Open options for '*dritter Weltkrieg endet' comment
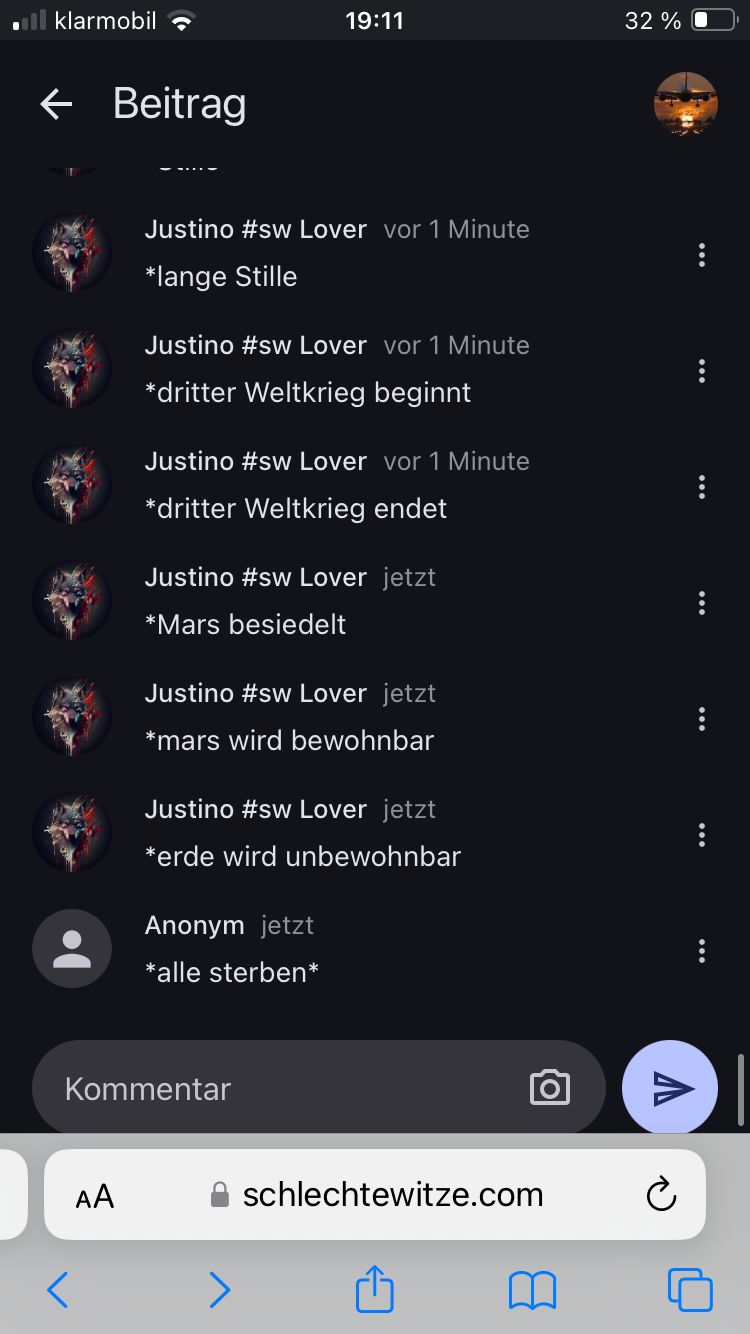This screenshot has height=1334, width=750. coord(702,487)
